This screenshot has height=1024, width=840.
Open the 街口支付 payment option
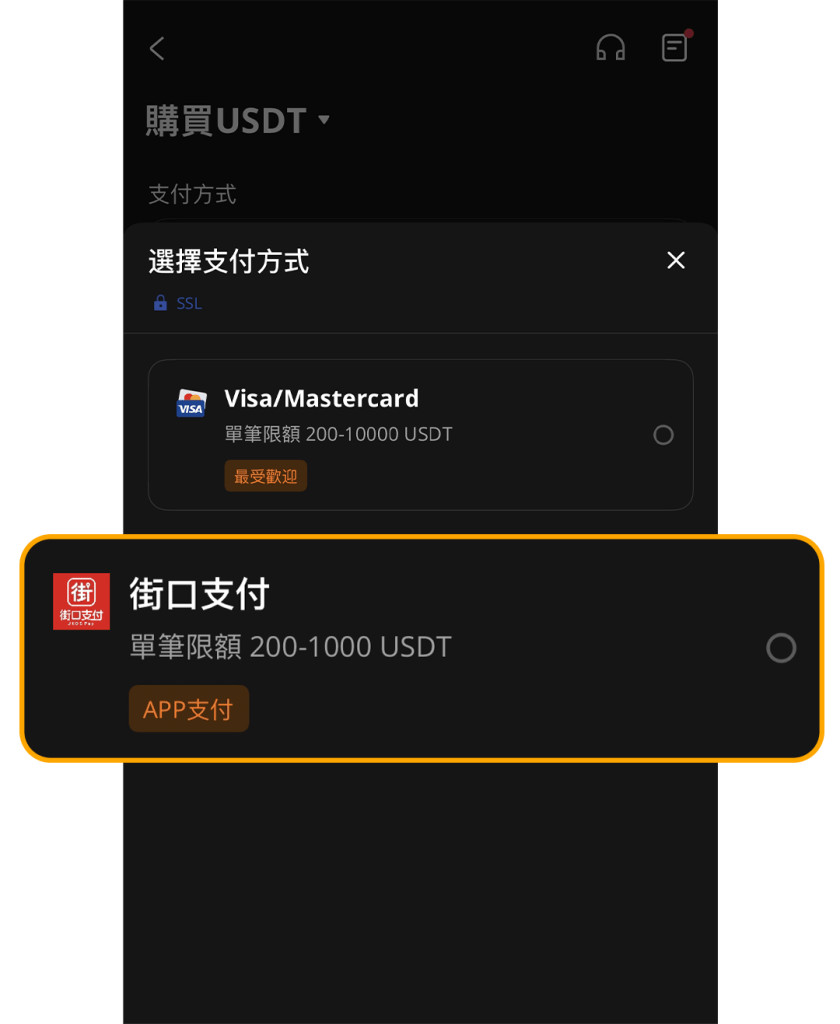pyautogui.click(x=420, y=648)
